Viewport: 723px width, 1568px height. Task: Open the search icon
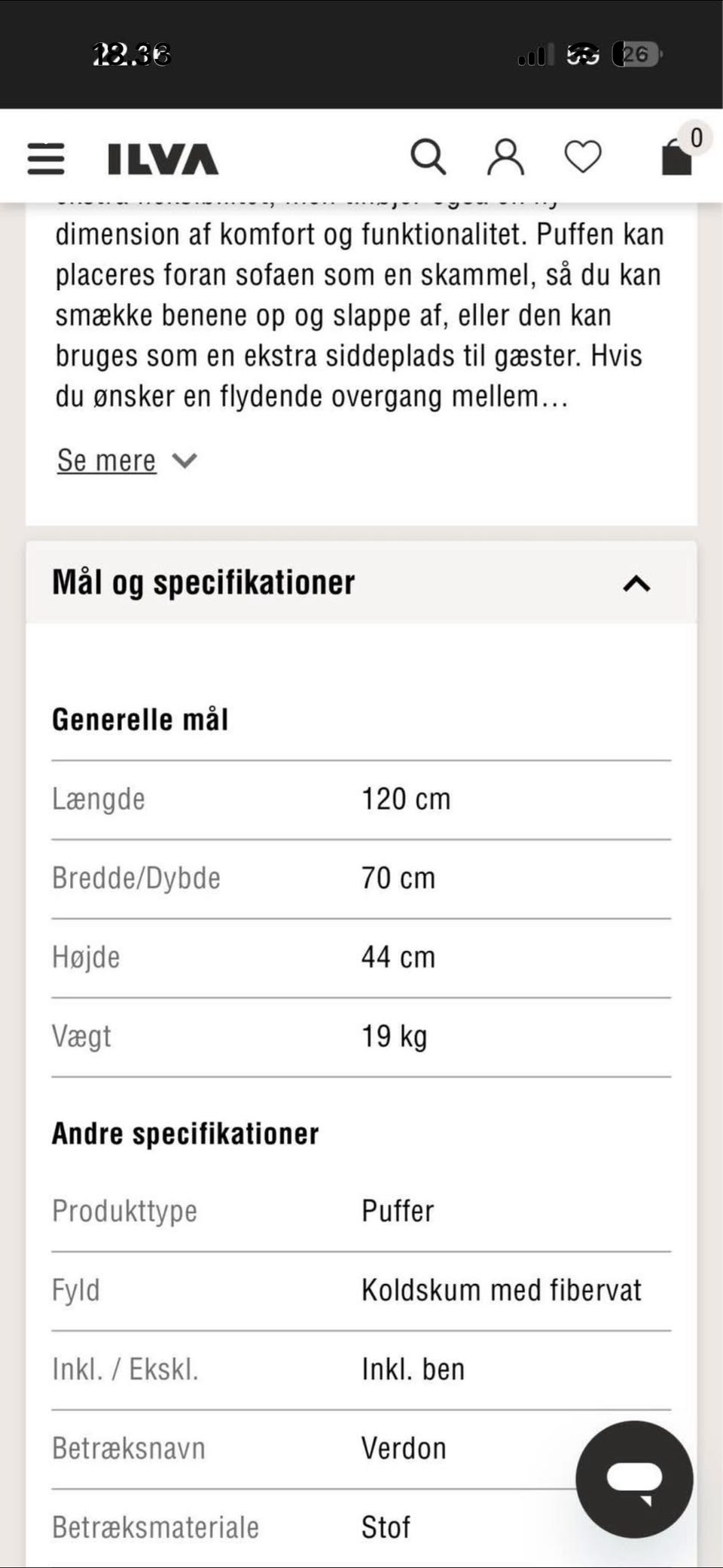coord(429,155)
